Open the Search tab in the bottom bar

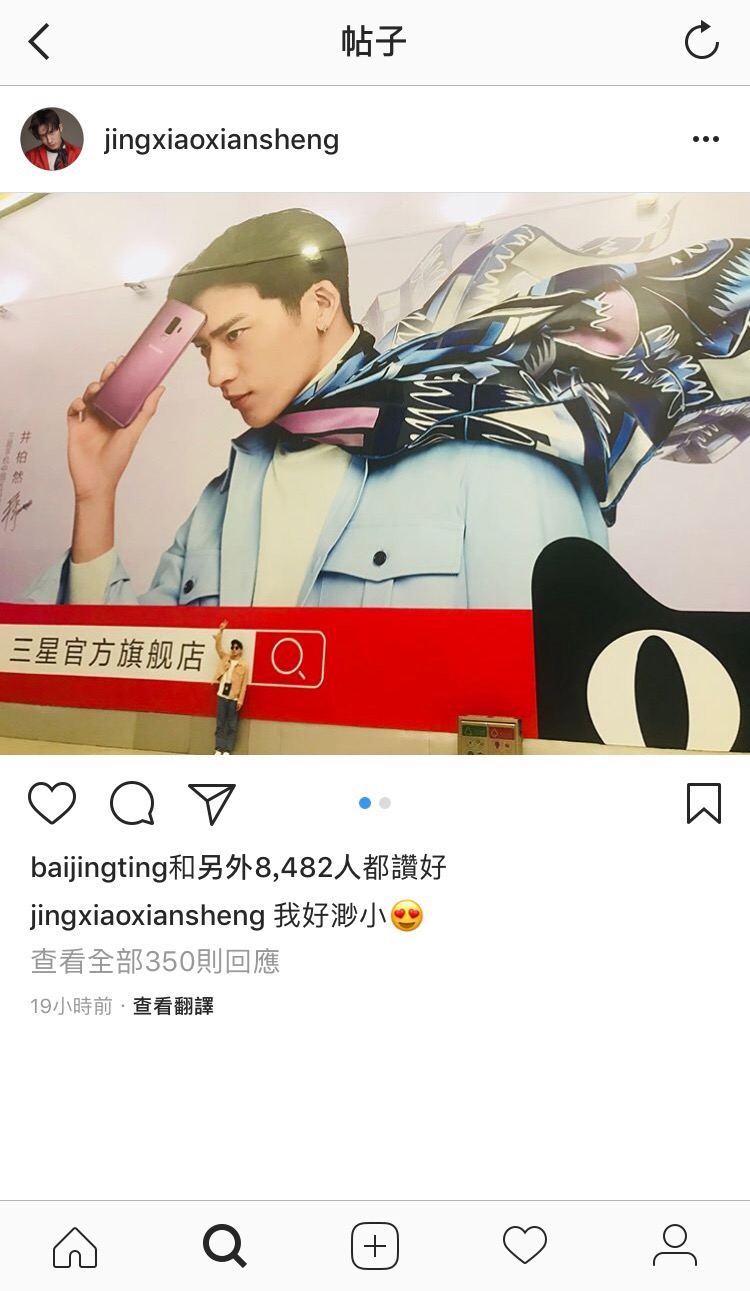[225, 1246]
